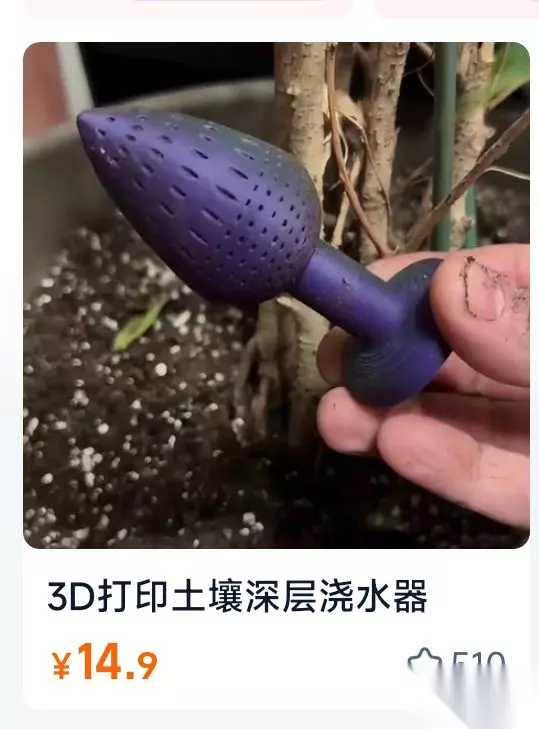This screenshot has height=729, width=539.
Task: Favorite the item with the star icon
Action: point(426,662)
